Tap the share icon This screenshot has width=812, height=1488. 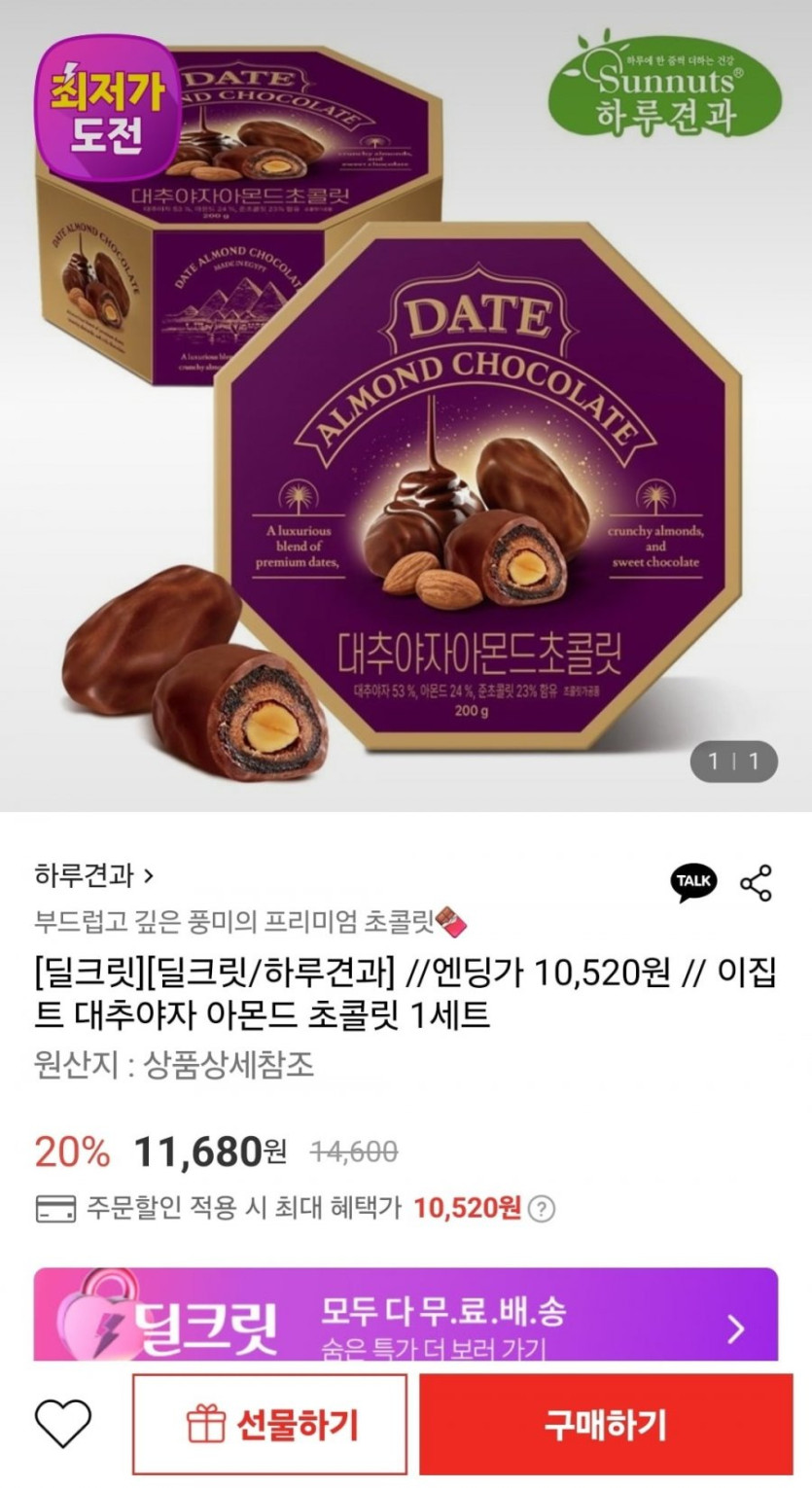click(756, 882)
